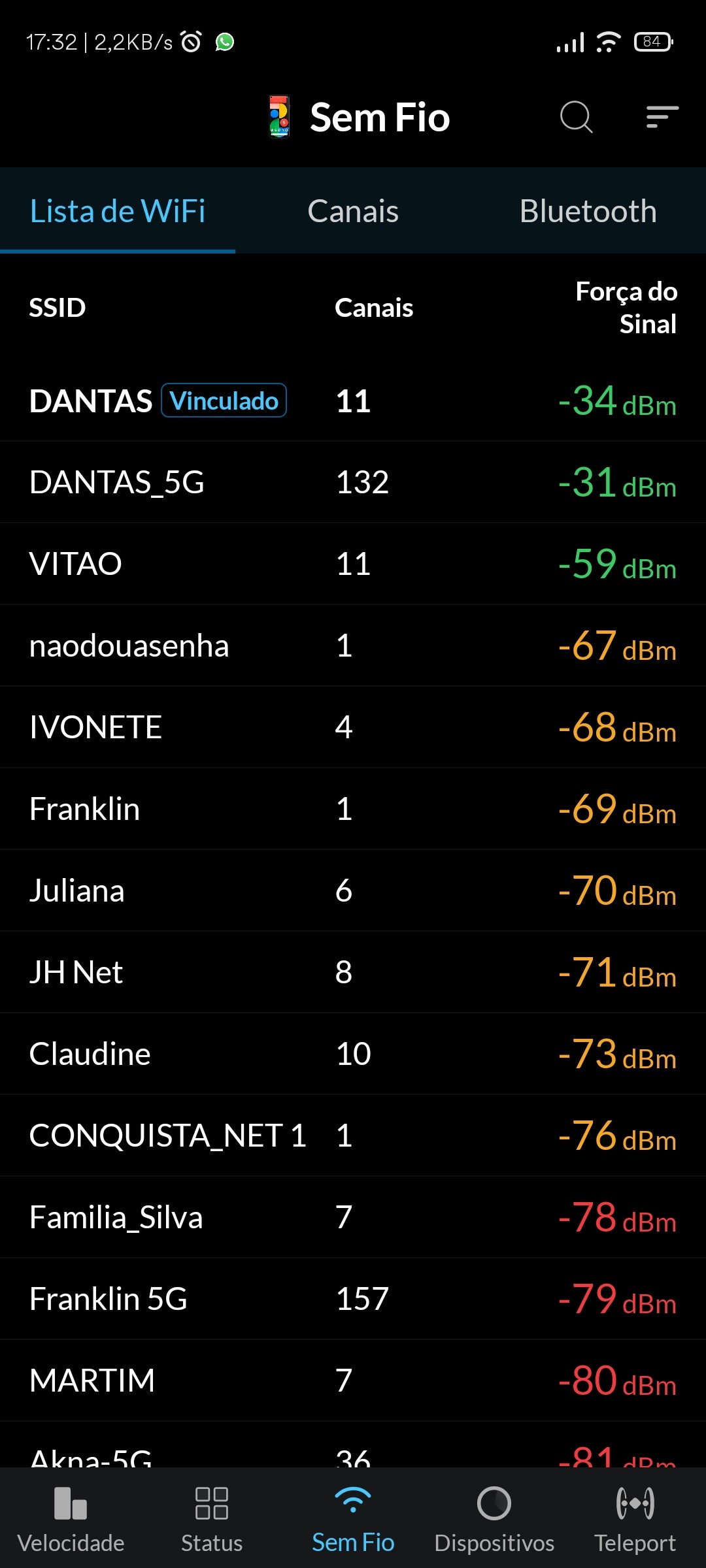Open the search icon in the header

click(576, 117)
